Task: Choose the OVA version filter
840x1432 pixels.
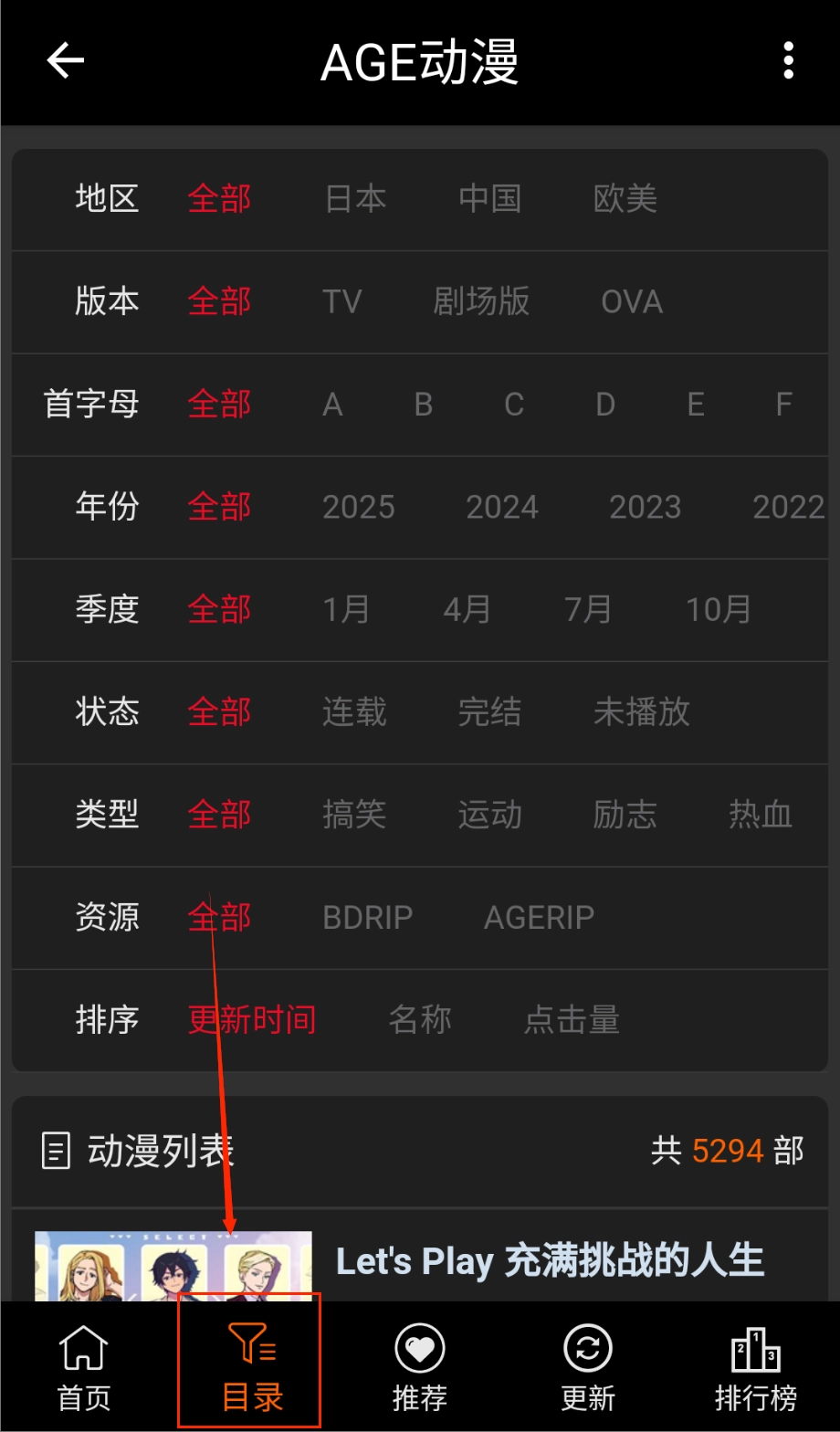Action: pyautogui.click(x=632, y=301)
